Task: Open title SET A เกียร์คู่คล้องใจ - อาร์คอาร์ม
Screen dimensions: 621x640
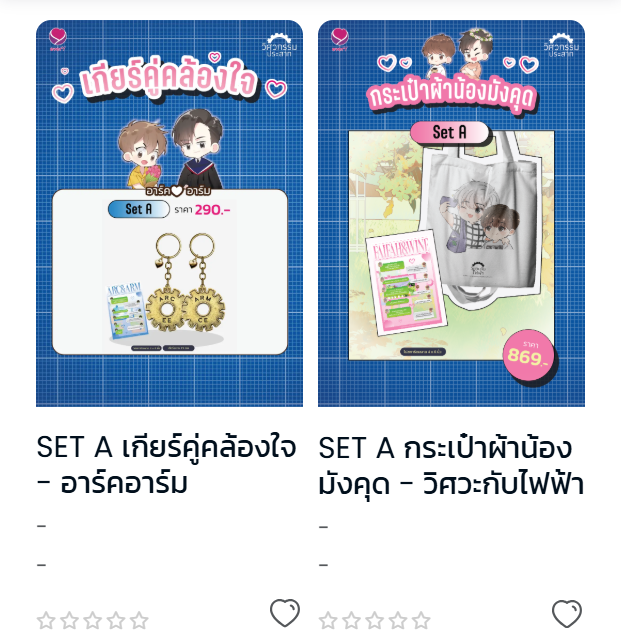Action: point(167,464)
